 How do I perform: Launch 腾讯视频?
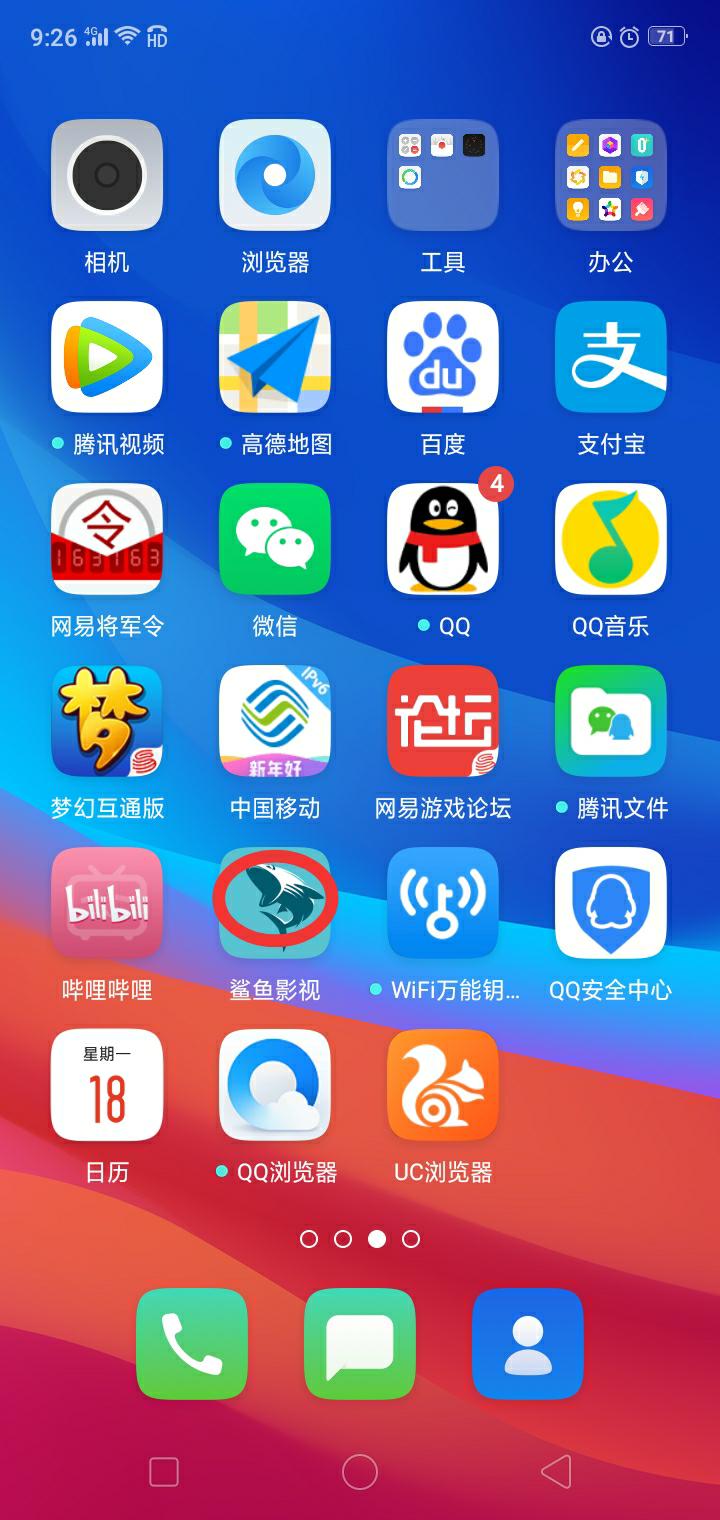click(107, 357)
